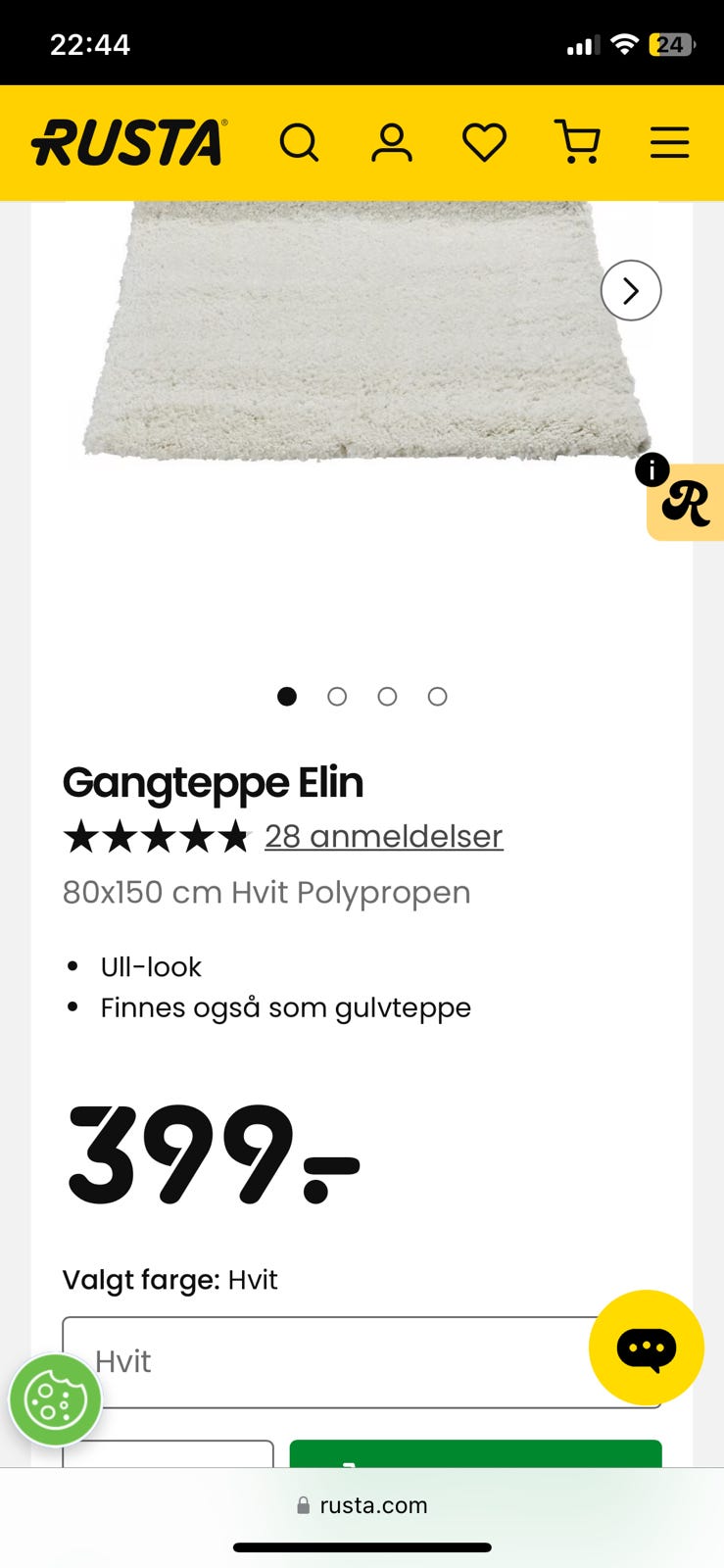The width and height of the screenshot is (724, 1568).
Task: Go to the Rusta logo homepage
Action: pos(127,142)
